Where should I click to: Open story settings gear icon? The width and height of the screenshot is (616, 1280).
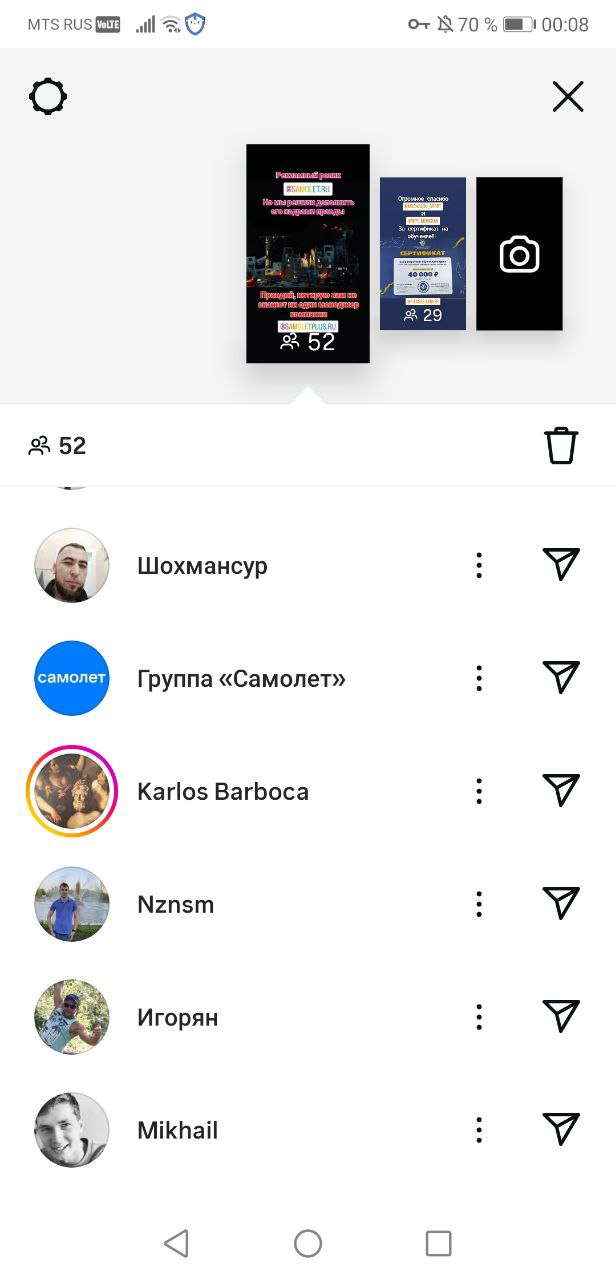[x=48, y=97]
